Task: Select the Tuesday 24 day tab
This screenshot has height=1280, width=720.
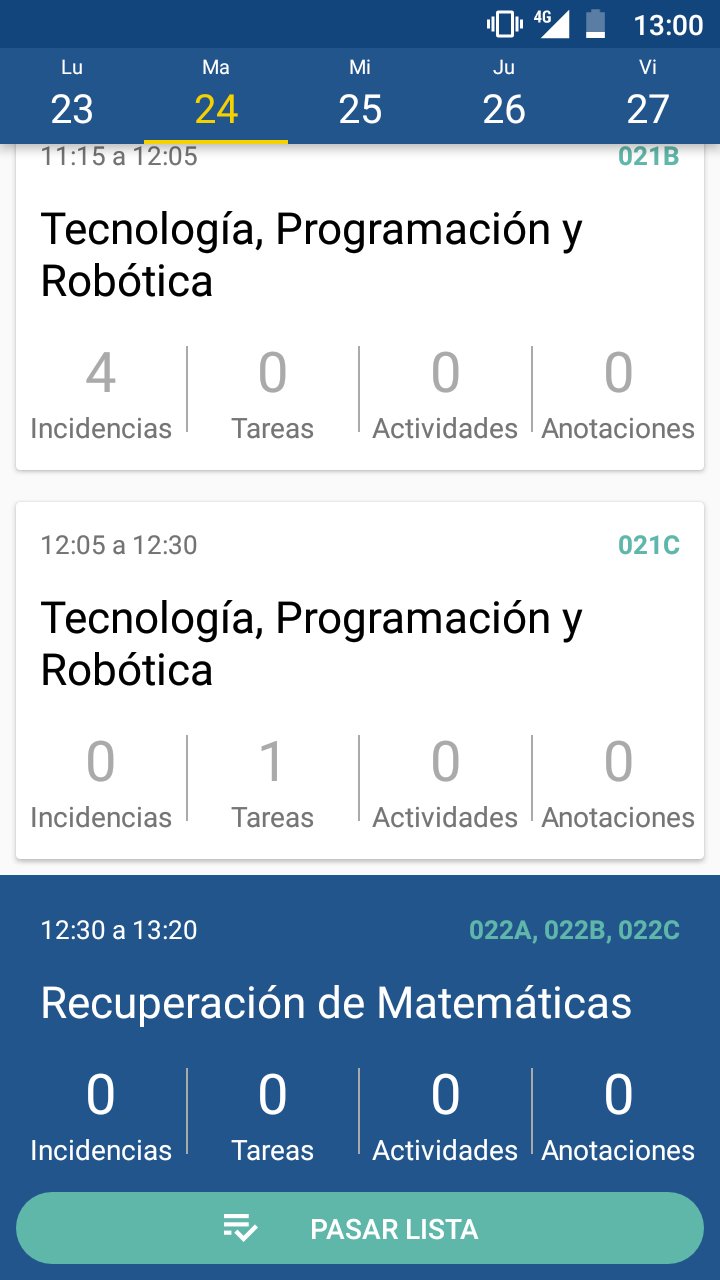Action: 216,96
